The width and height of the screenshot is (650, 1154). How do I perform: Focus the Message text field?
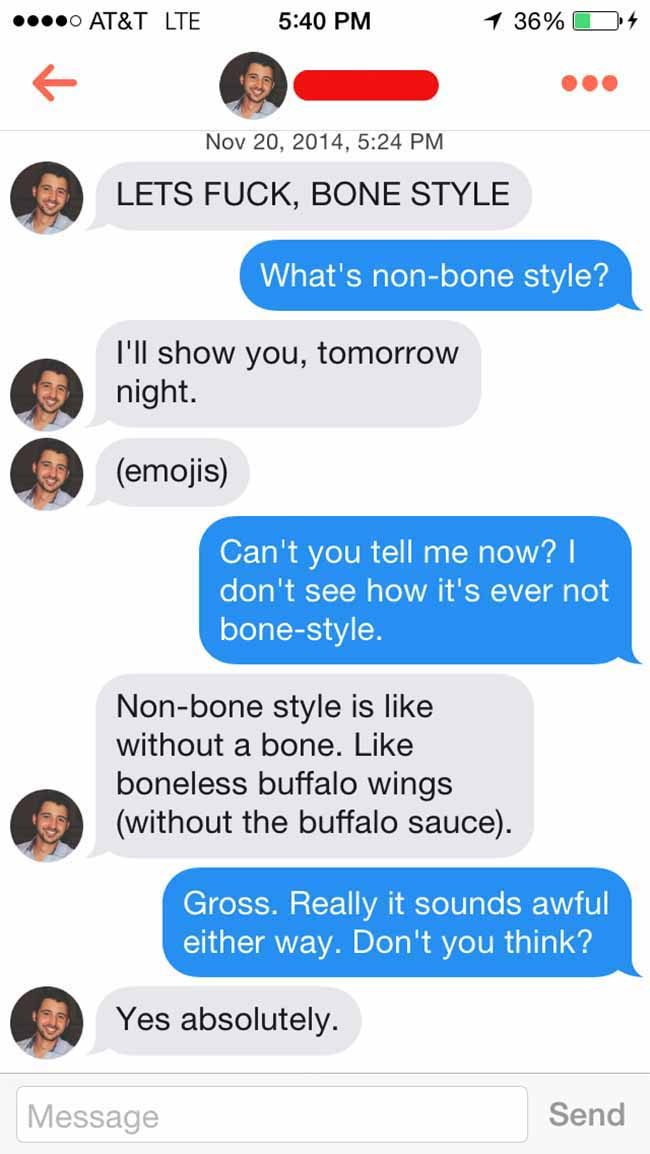point(272,1114)
